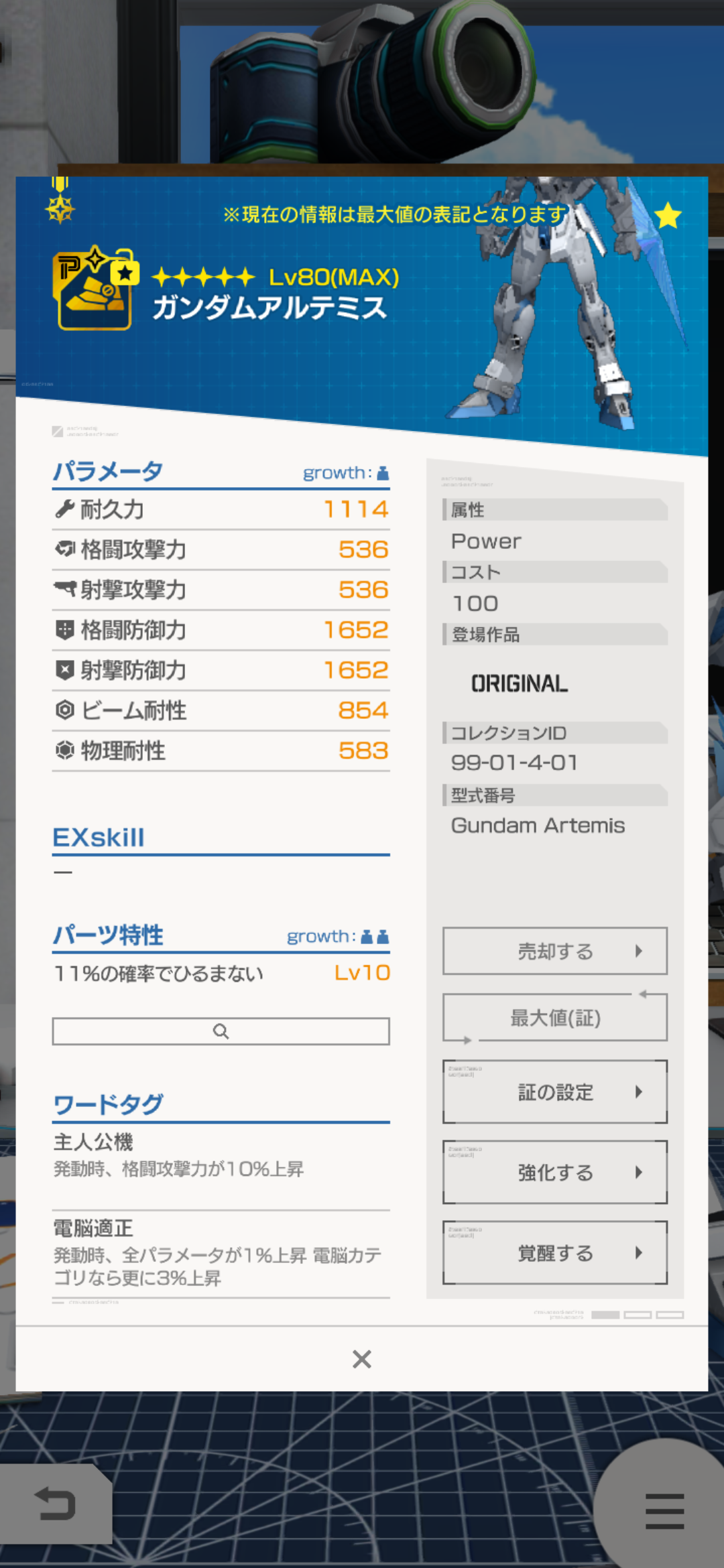This screenshot has height=1568, width=724.
Task: Toggle the 最大値(証) display button
Action: pyautogui.click(x=554, y=1018)
